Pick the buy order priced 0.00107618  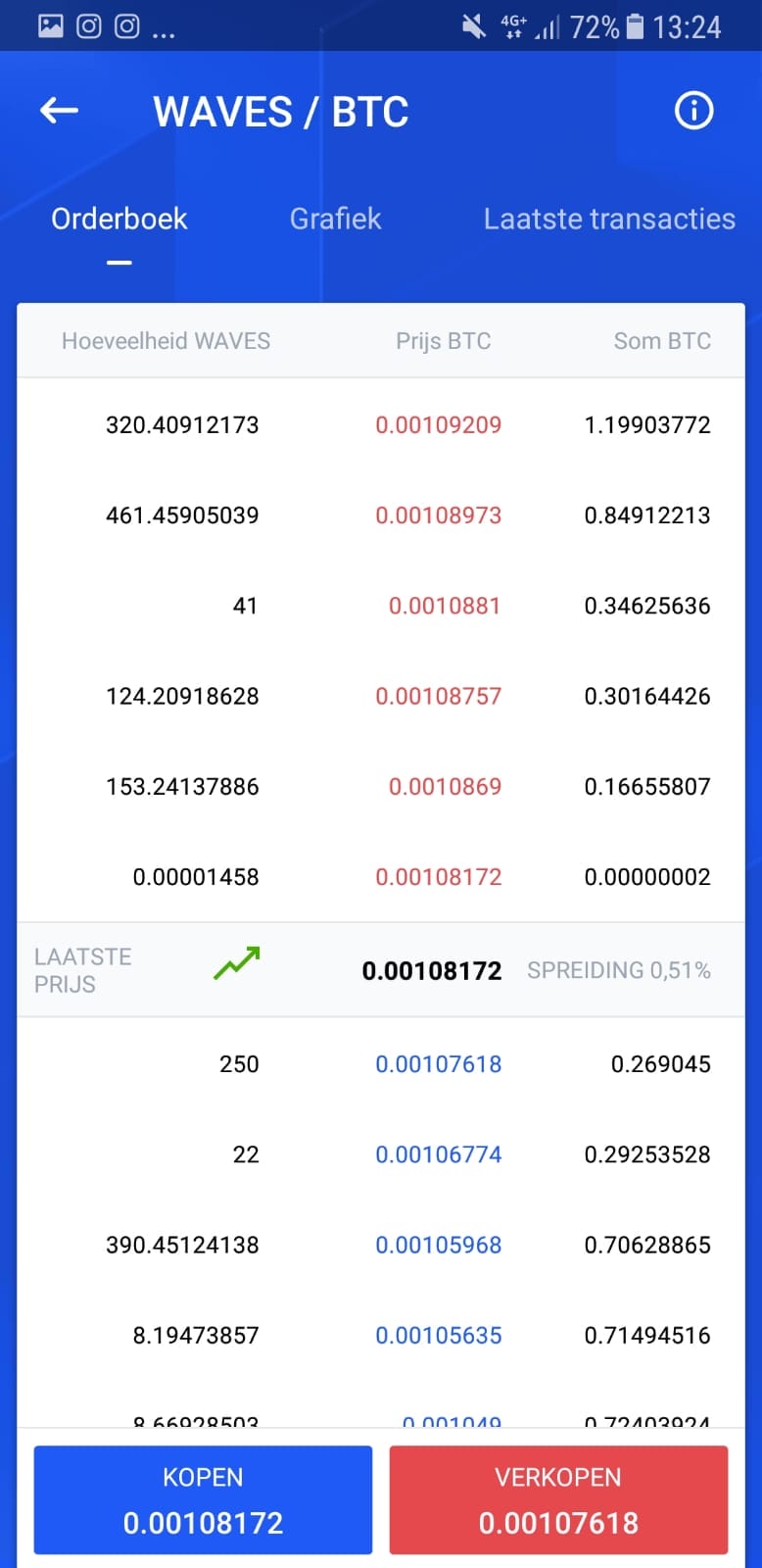tap(381, 1063)
